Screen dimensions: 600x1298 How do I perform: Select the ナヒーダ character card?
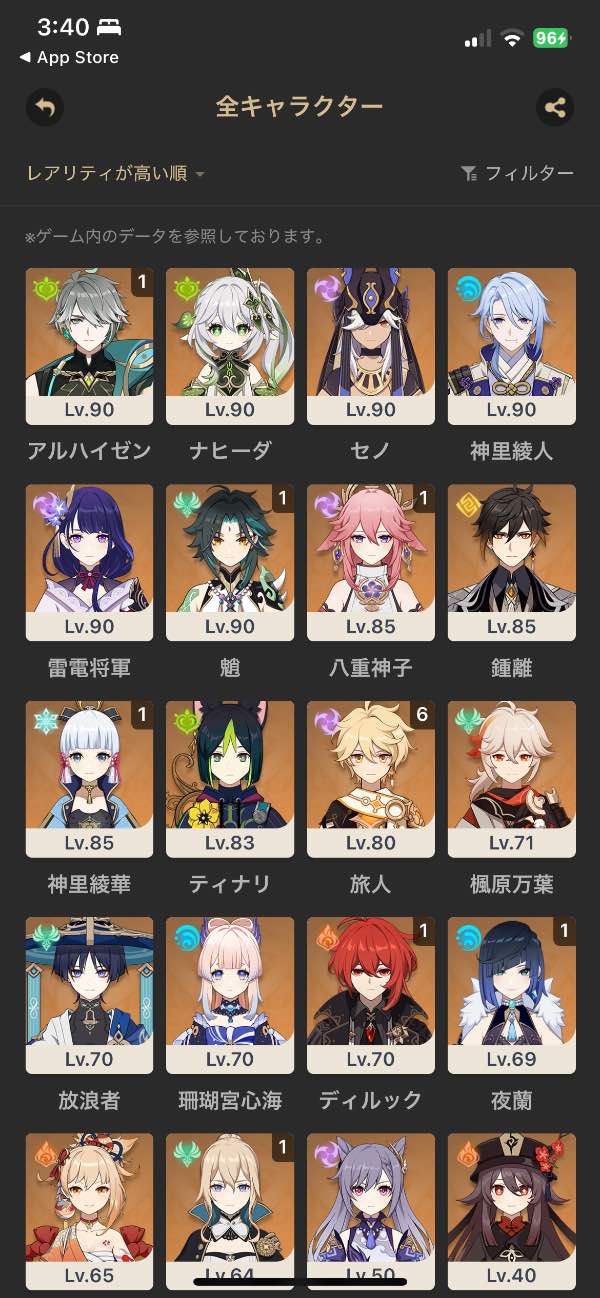[230, 346]
